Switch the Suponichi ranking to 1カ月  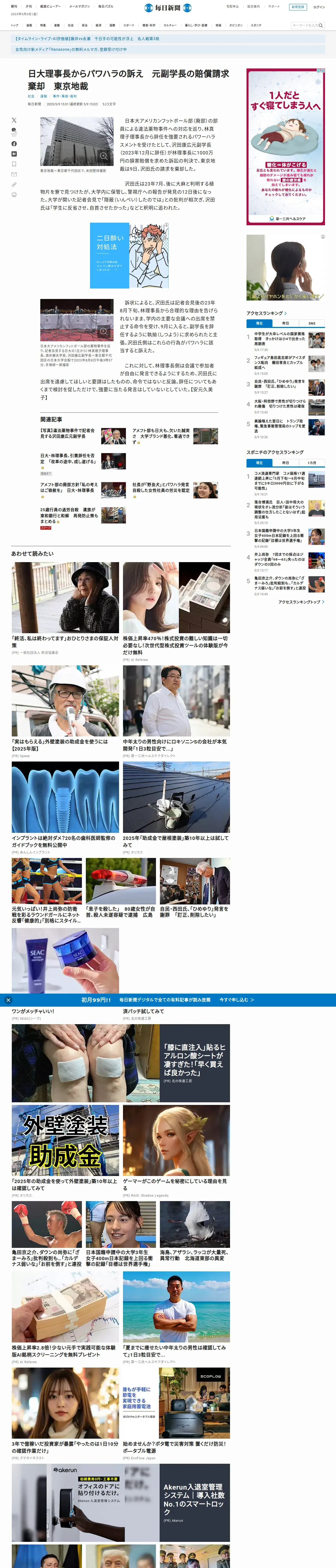pos(312,463)
